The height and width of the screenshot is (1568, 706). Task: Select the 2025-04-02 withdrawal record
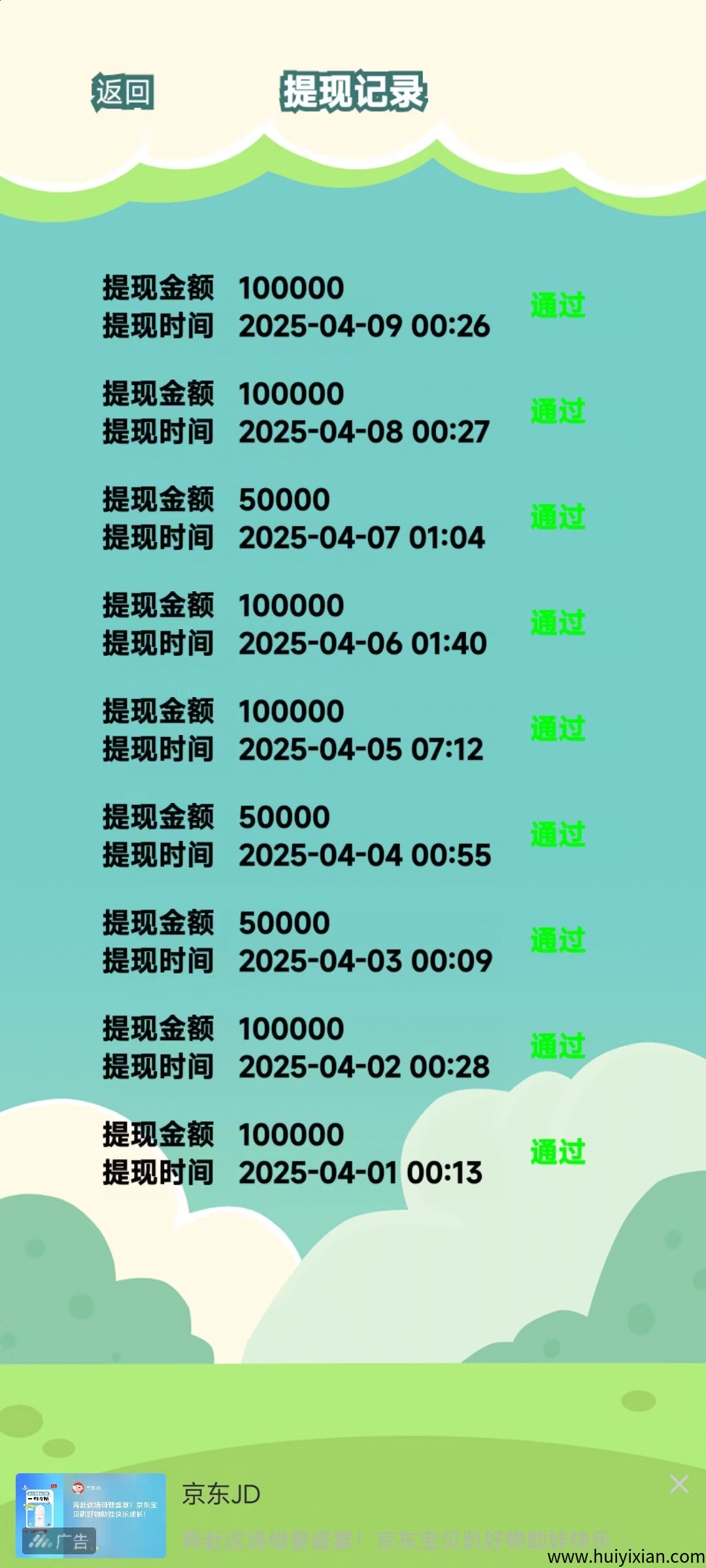(x=294, y=1047)
